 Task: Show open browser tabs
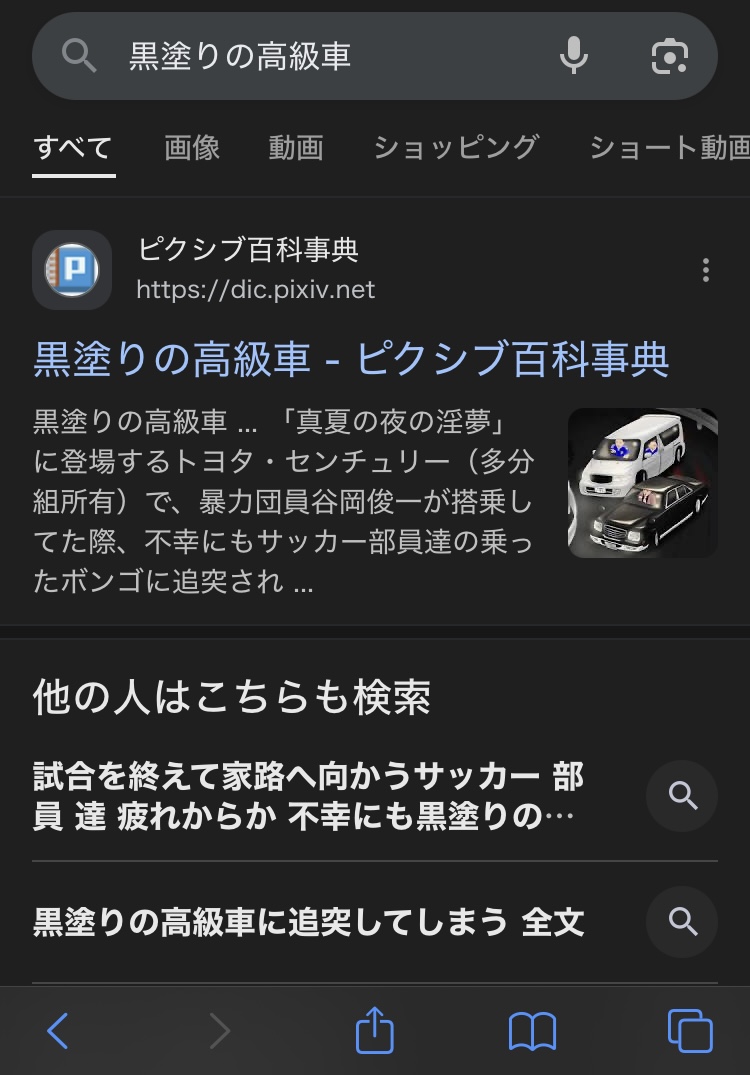[x=689, y=1031]
